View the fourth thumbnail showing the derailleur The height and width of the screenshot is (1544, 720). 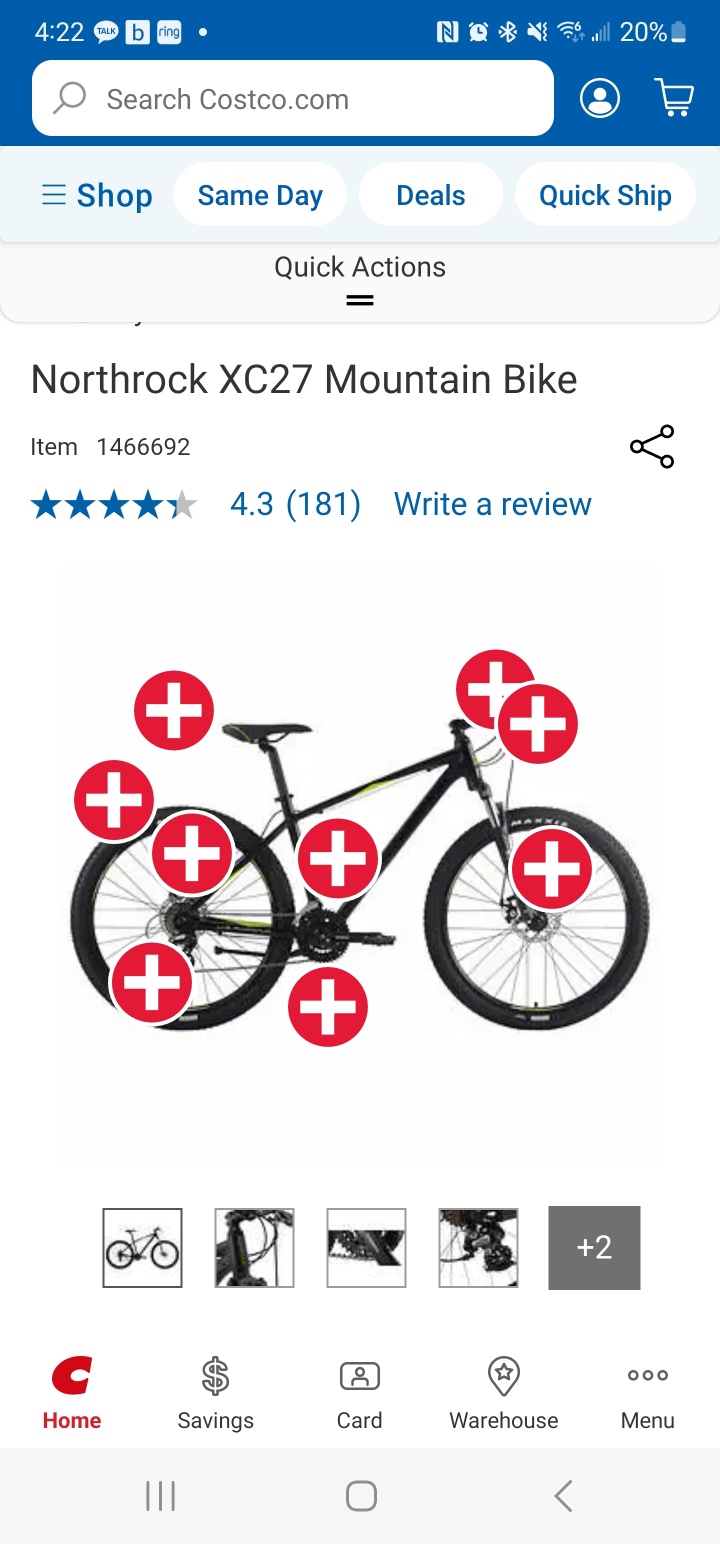[478, 1247]
